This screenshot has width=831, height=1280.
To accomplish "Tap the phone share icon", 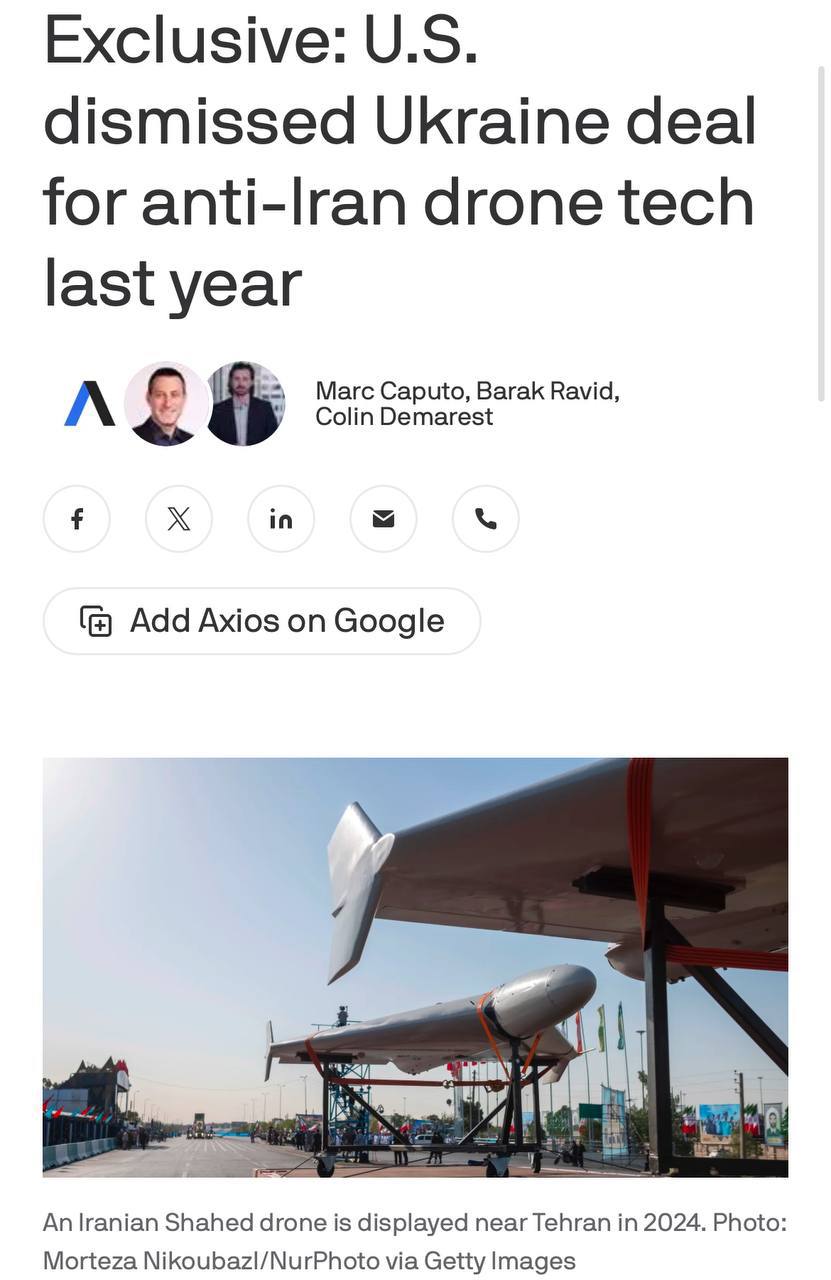I will (x=485, y=519).
